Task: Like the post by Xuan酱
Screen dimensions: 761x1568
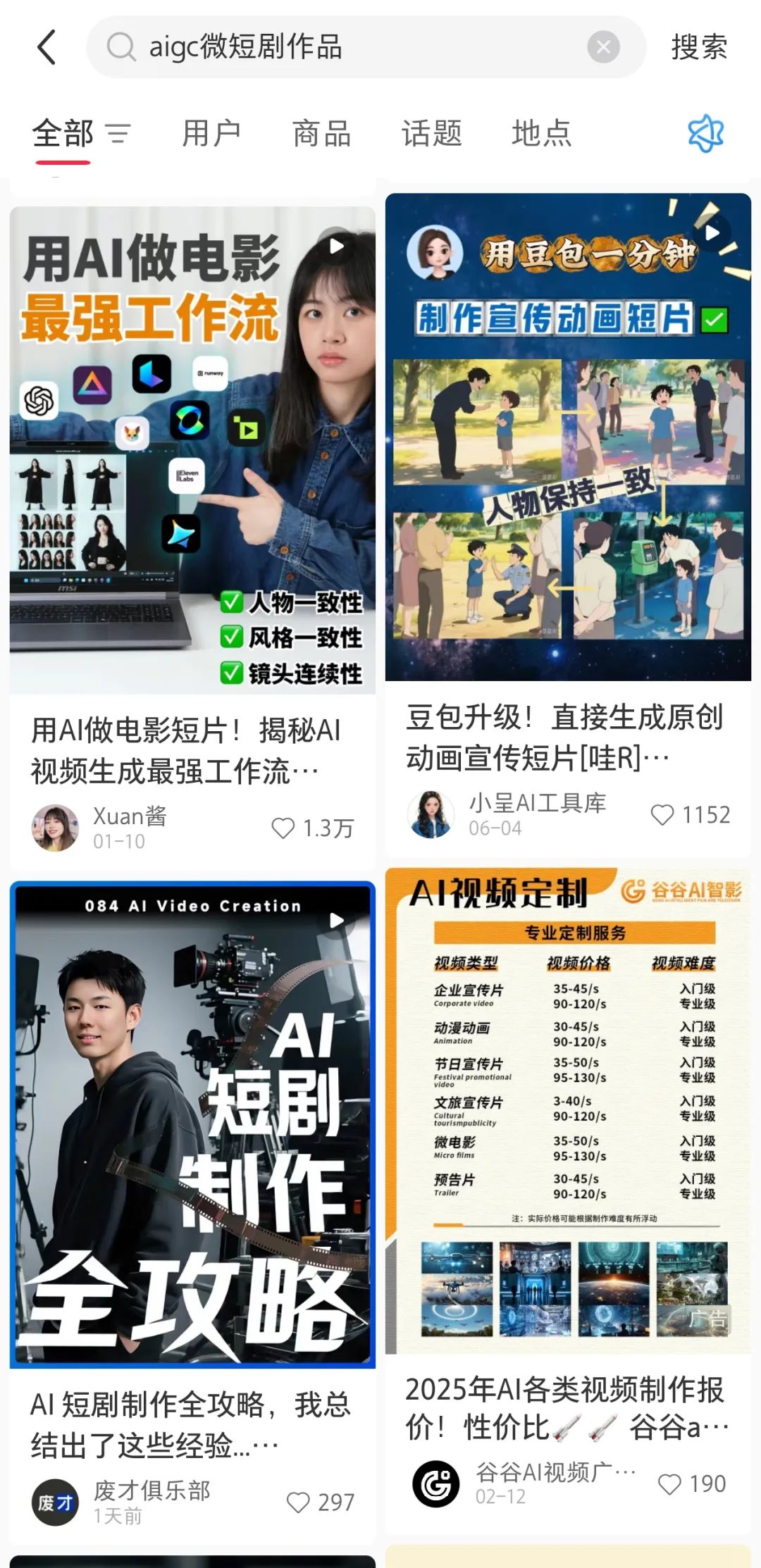Action: point(283,828)
